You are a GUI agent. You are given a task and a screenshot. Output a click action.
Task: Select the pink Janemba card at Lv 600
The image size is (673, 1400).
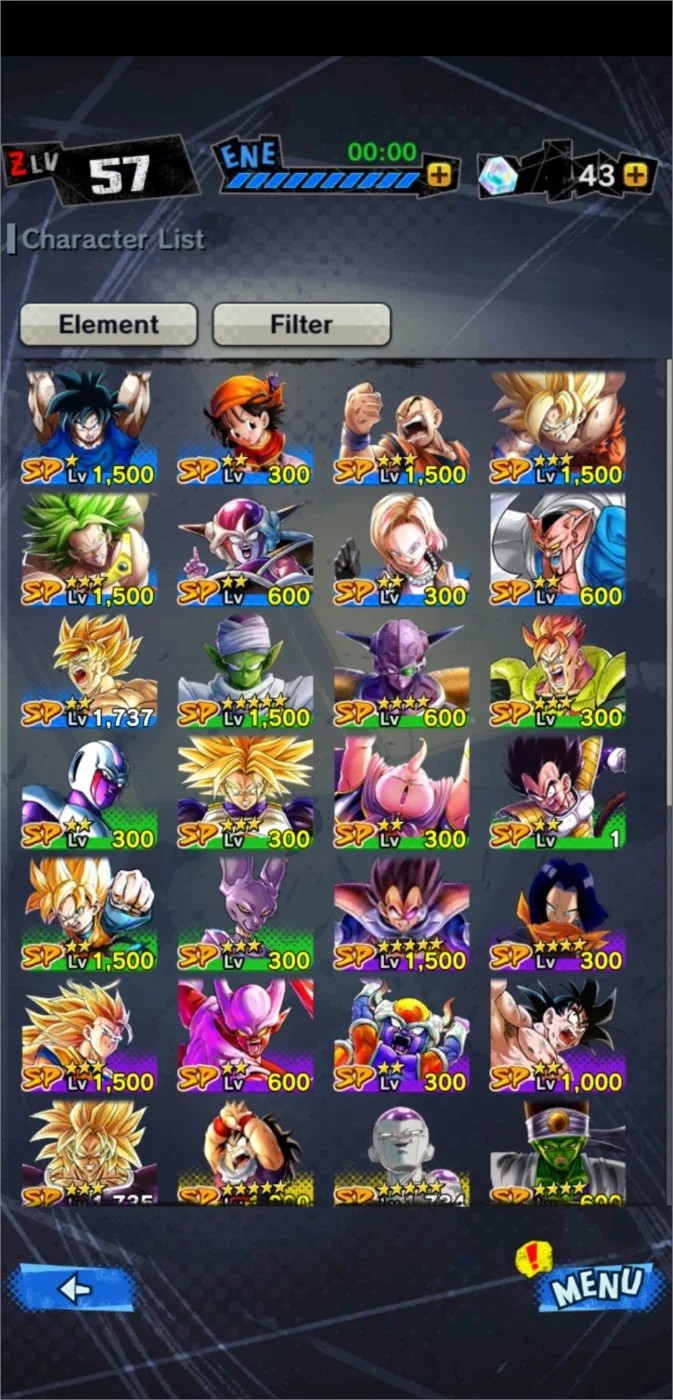[246, 1035]
